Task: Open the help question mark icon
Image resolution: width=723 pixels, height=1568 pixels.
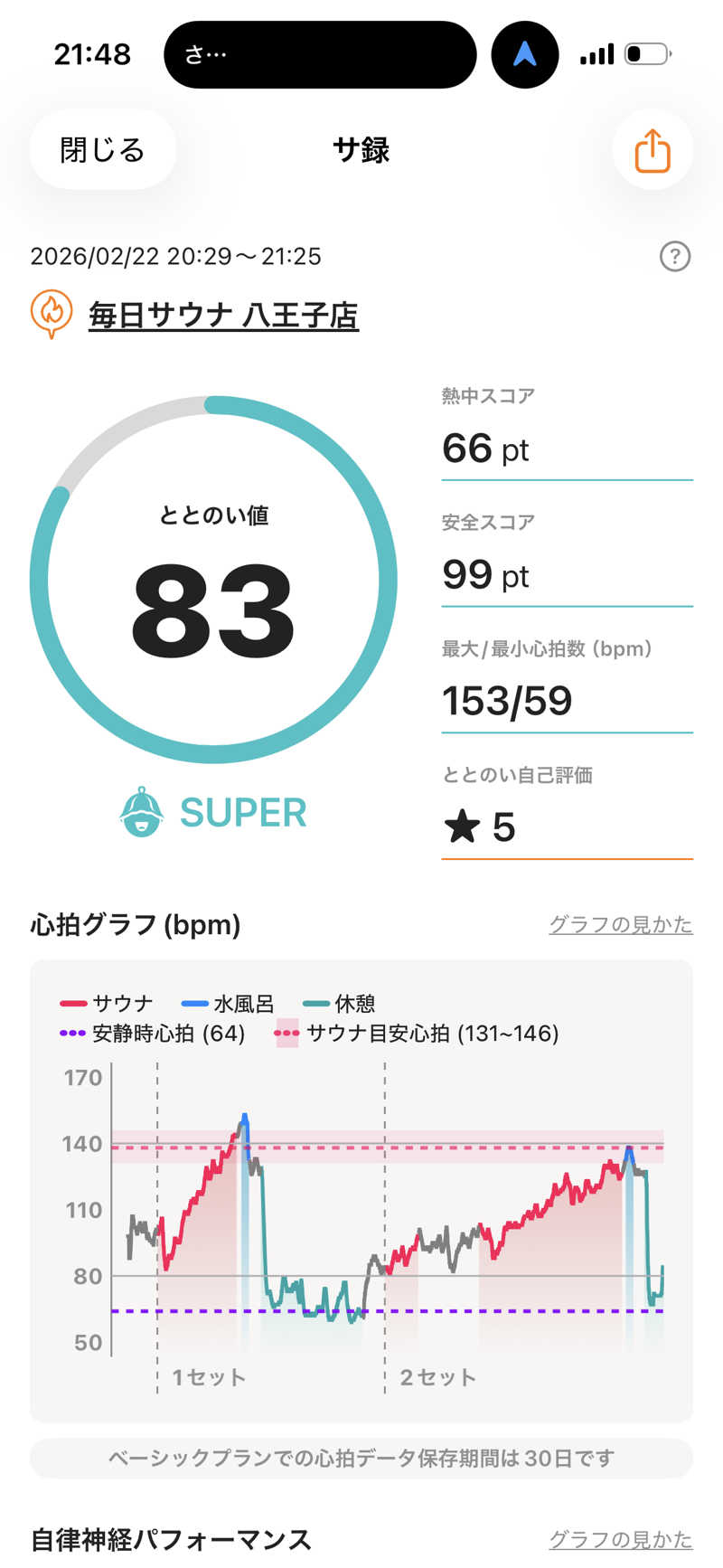Action: [x=674, y=257]
